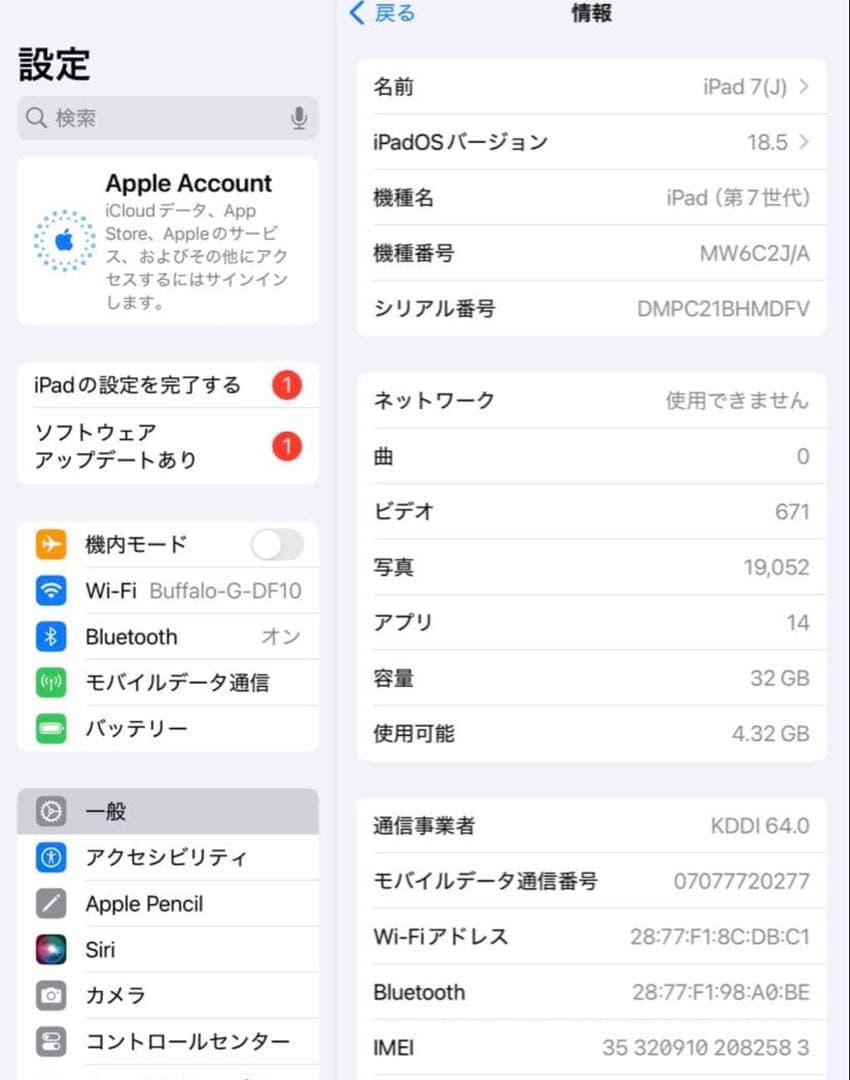Switch to the 情報 section header

click(590, 14)
